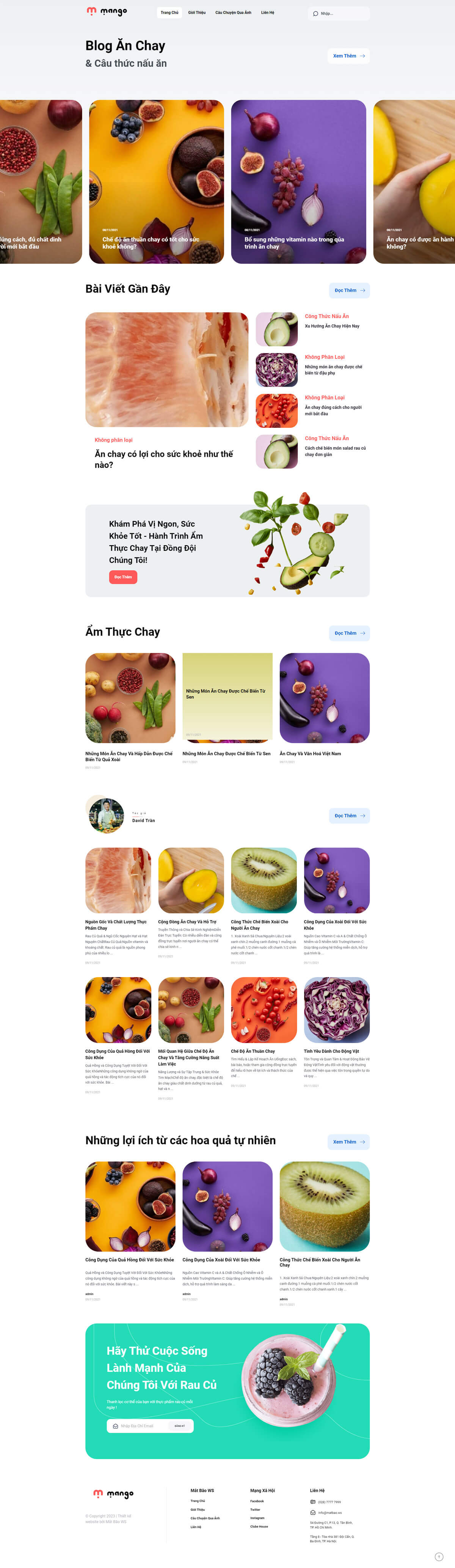Tap Đọc Thêm next to David Trần

point(349,815)
